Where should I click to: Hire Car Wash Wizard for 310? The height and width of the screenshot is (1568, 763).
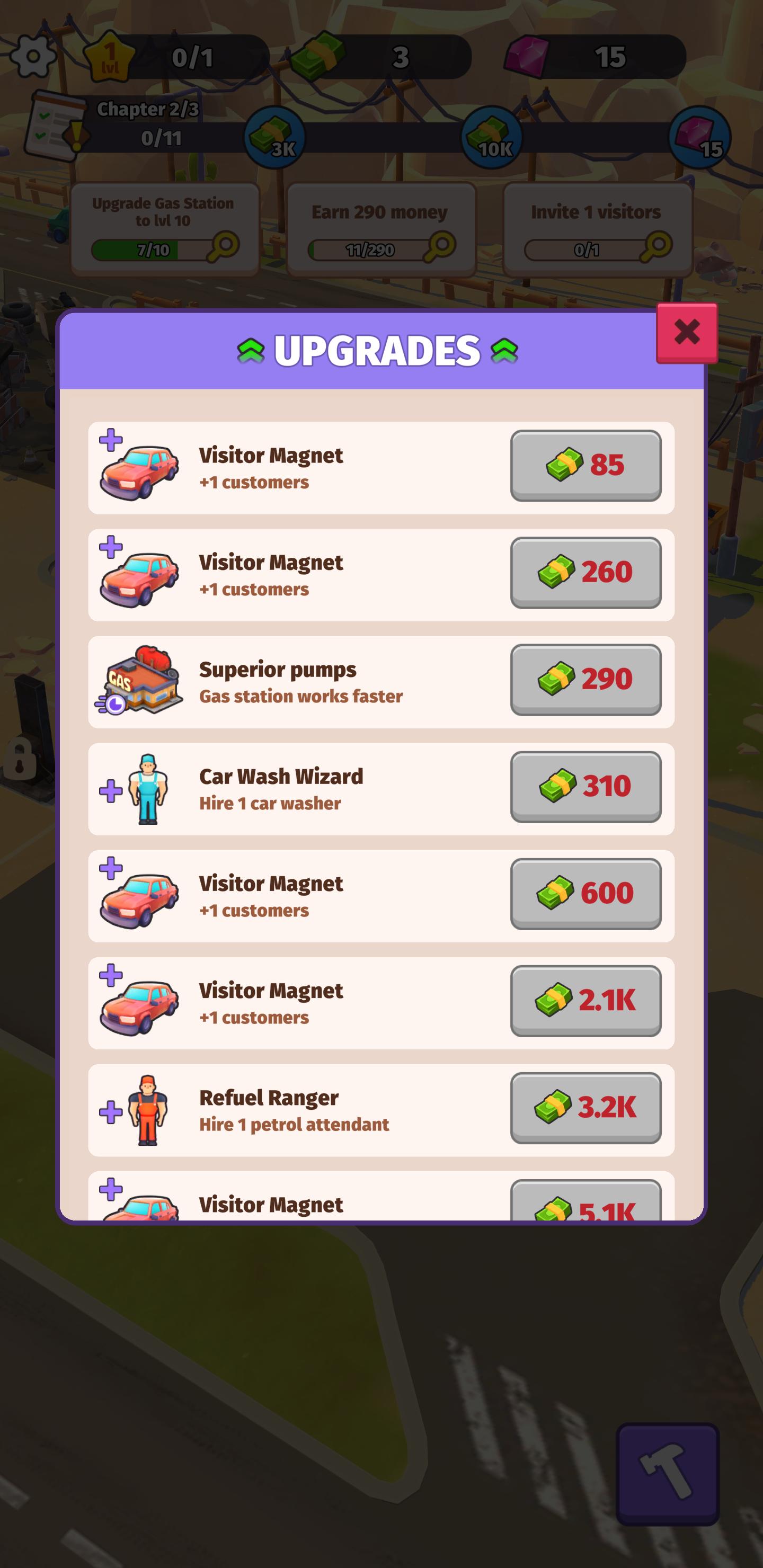(x=585, y=787)
